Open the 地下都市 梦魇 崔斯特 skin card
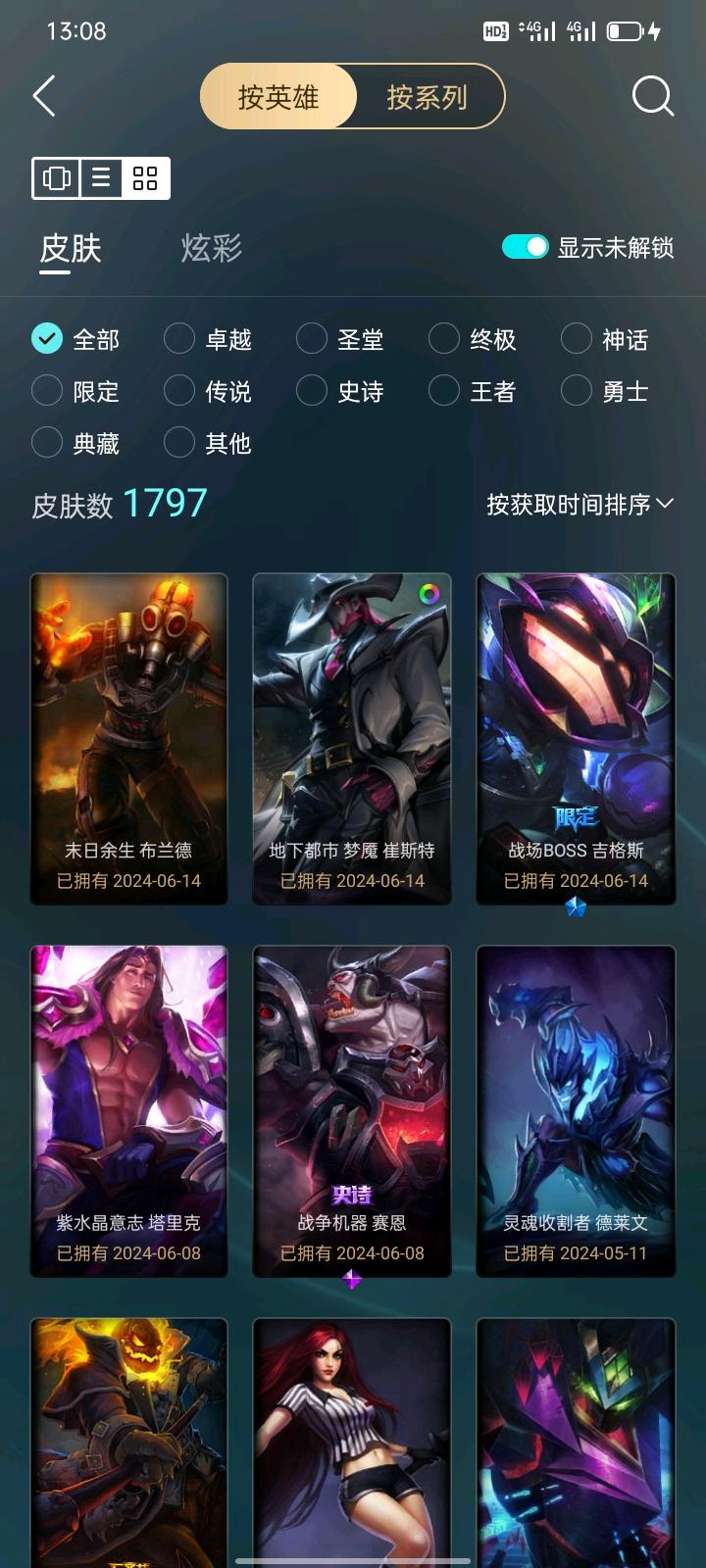706x1568 pixels. coord(352,738)
